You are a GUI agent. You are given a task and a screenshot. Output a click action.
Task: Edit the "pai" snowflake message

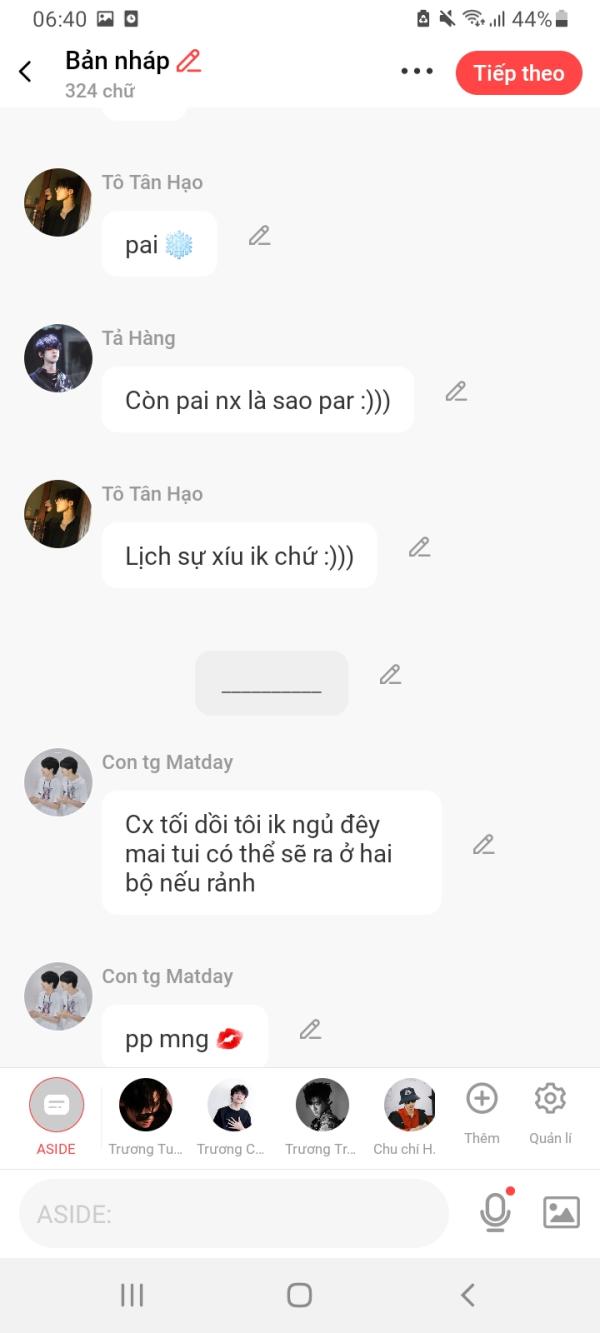pos(260,236)
